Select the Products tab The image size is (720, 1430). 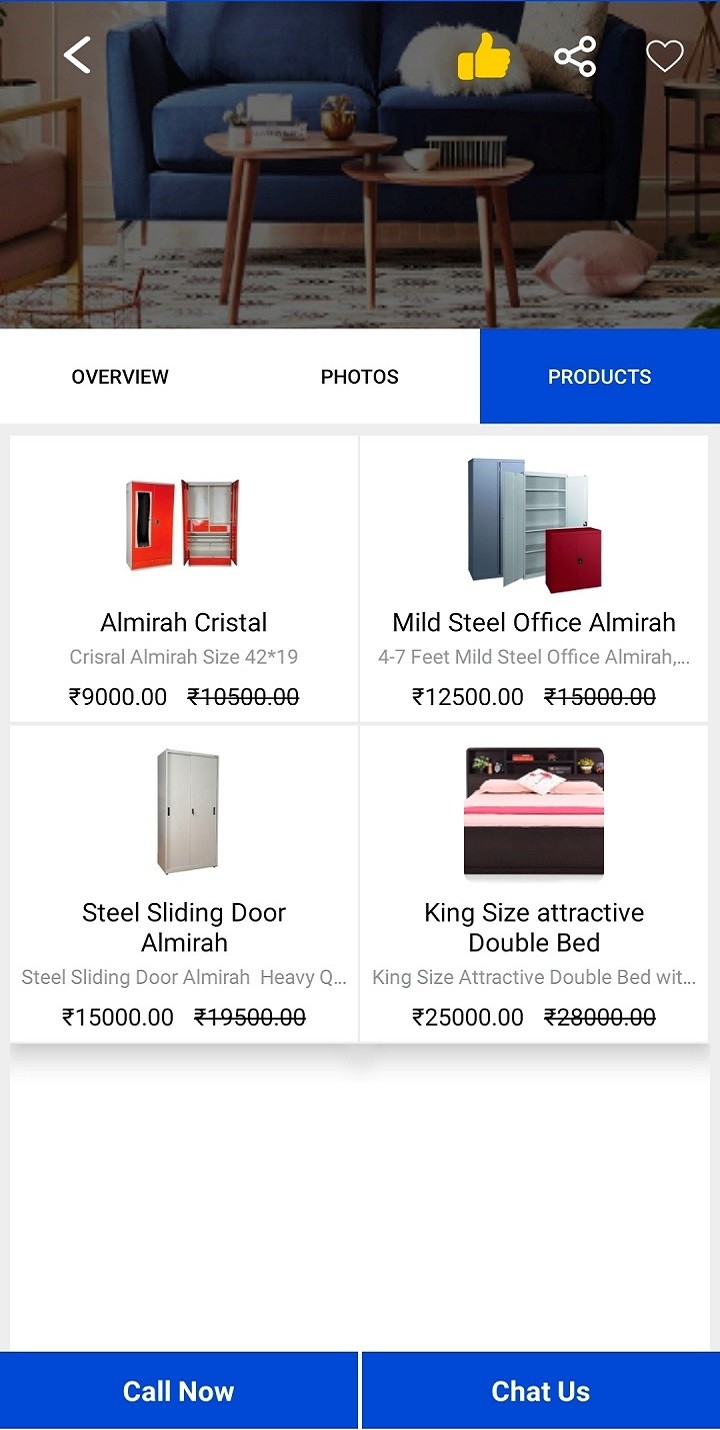pos(599,377)
